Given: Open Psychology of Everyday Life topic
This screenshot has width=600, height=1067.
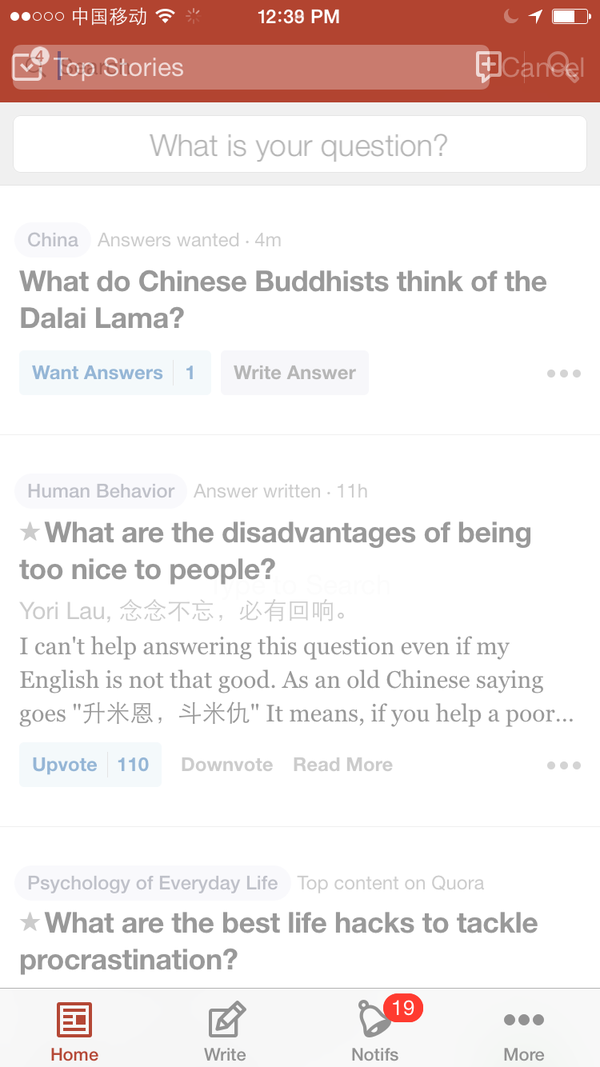Looking at the screenshot, I should pos(152,883).
